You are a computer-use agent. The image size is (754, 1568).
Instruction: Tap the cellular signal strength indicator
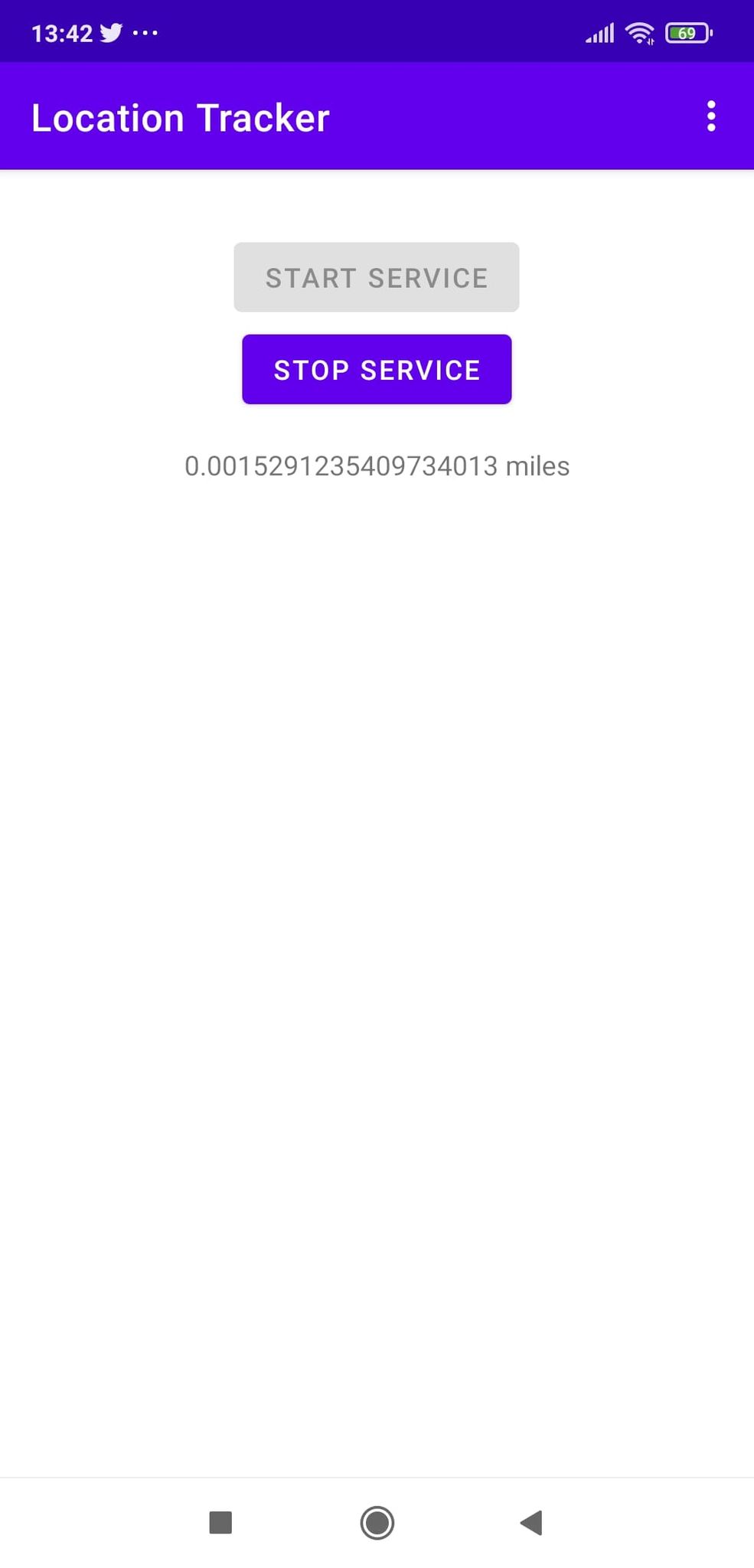tap(599, 31)
